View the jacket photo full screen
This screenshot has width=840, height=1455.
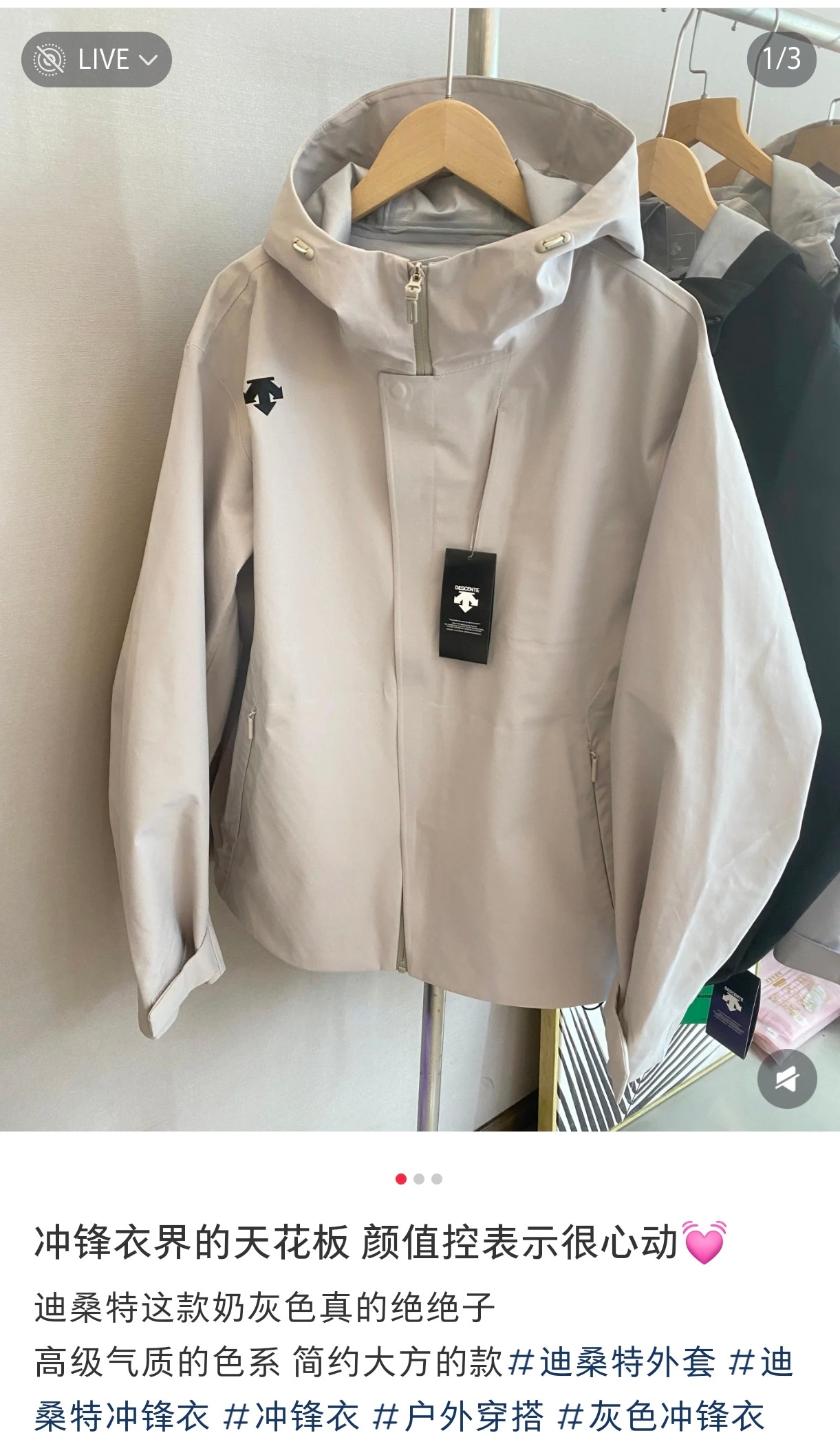tap(420, 564)
